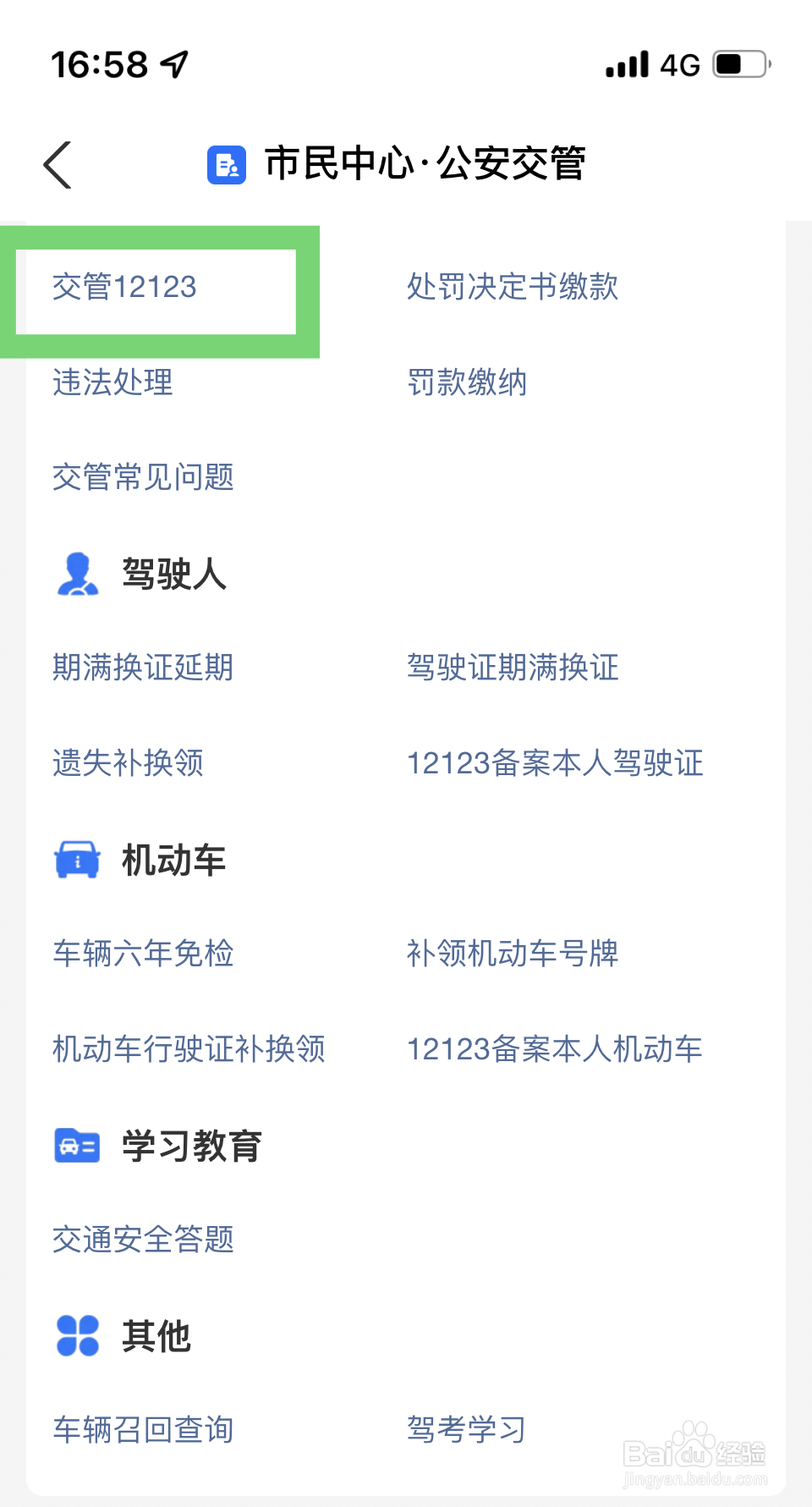The image size is (812, 1507).
Task: Click the blue badge icon in the title bar
Action: 224,165
